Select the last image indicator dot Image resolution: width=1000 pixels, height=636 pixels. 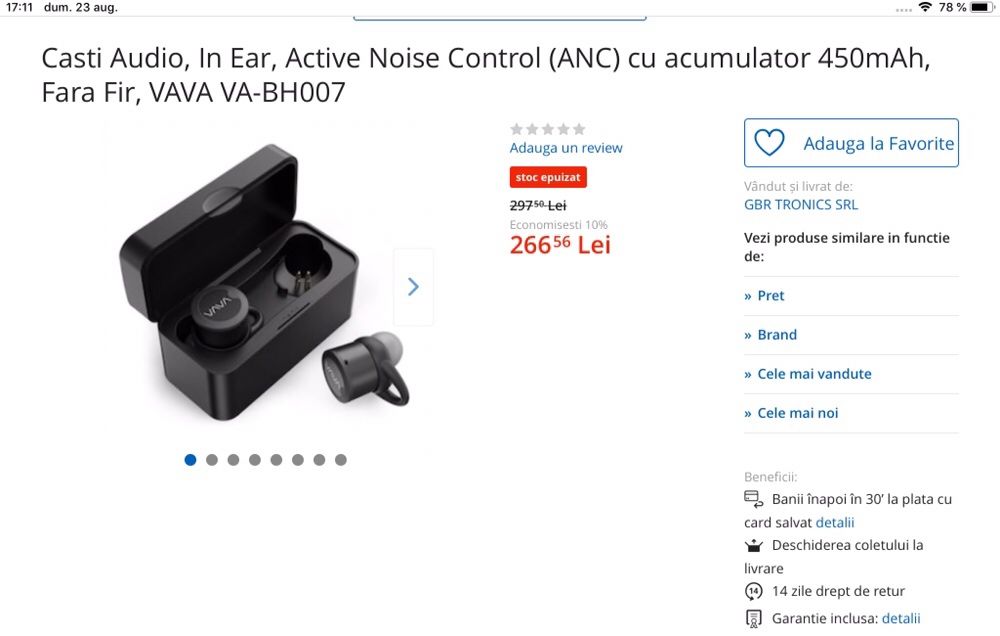click(x=341, y=460)
